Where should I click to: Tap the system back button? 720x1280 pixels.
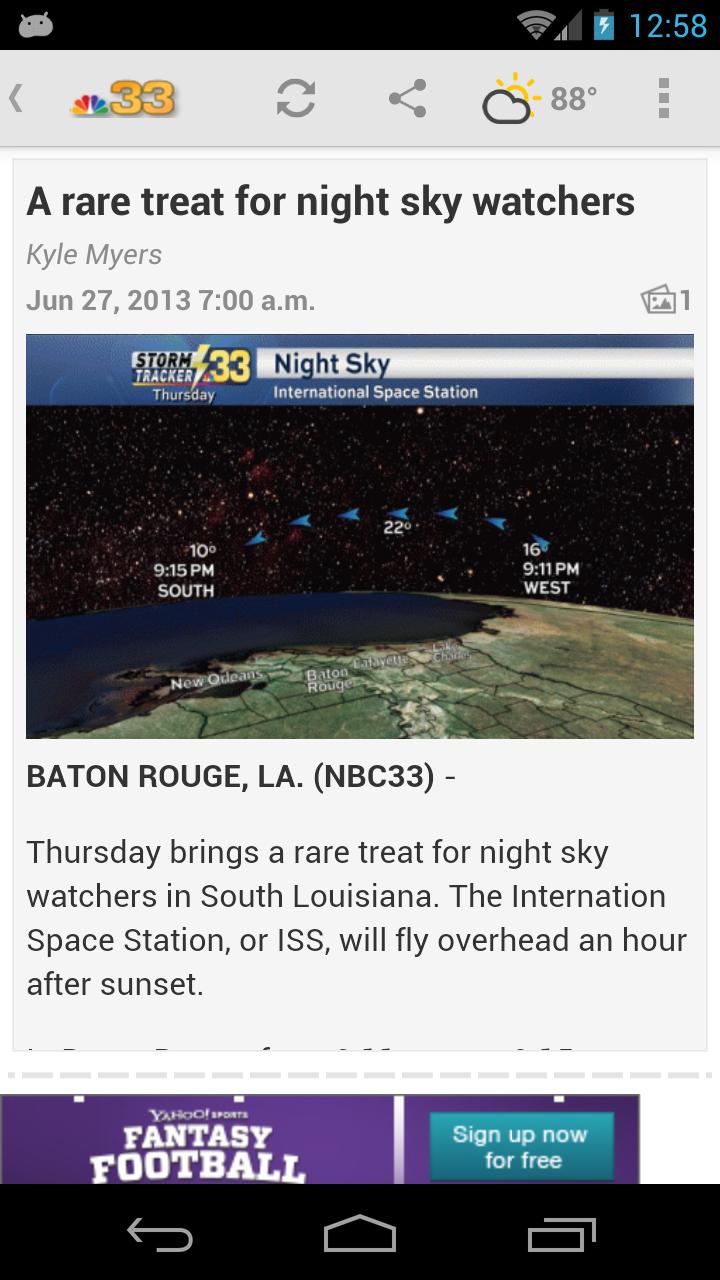tap(160, 1235)
